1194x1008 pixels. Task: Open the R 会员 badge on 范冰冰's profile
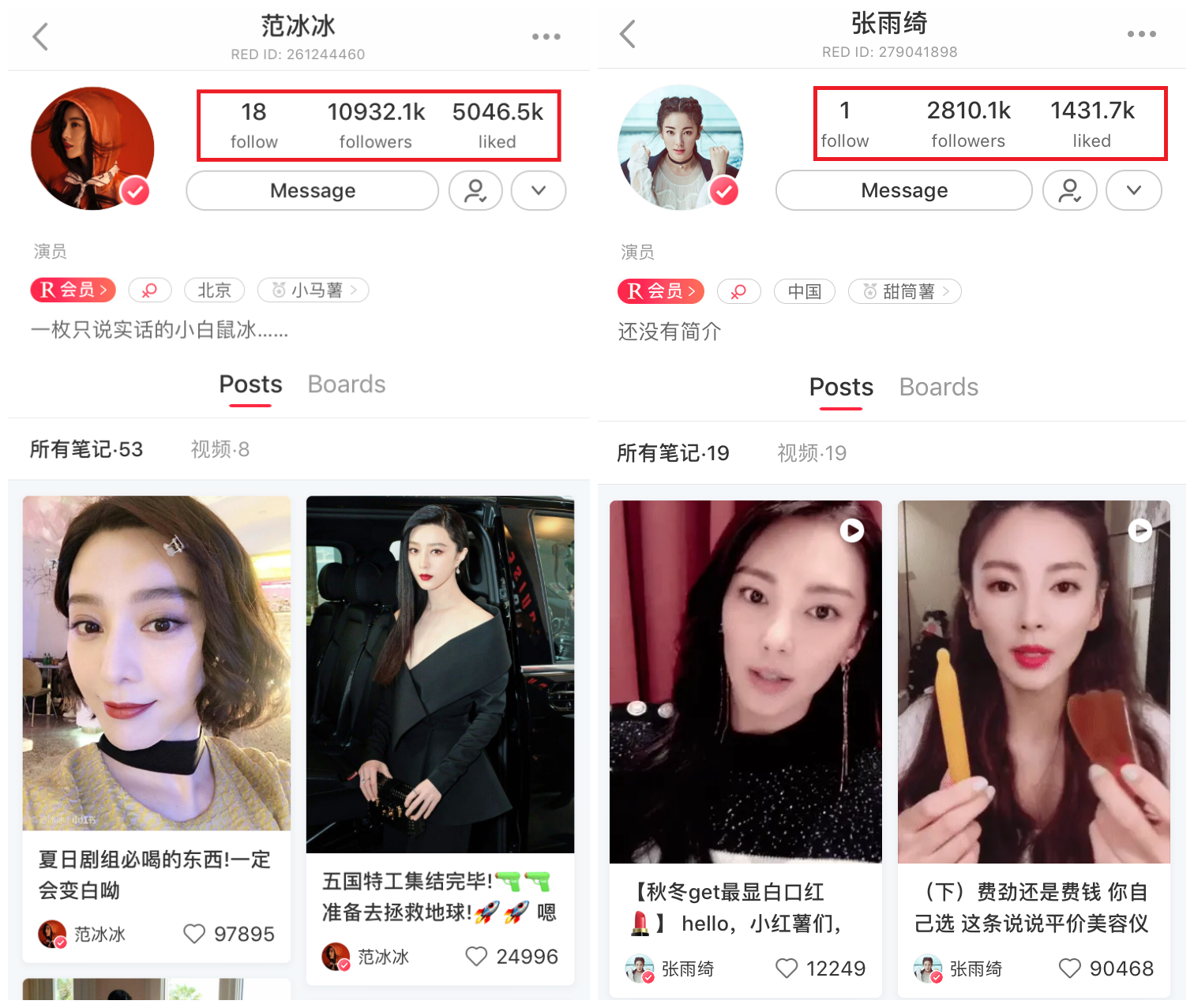point(73,290)
